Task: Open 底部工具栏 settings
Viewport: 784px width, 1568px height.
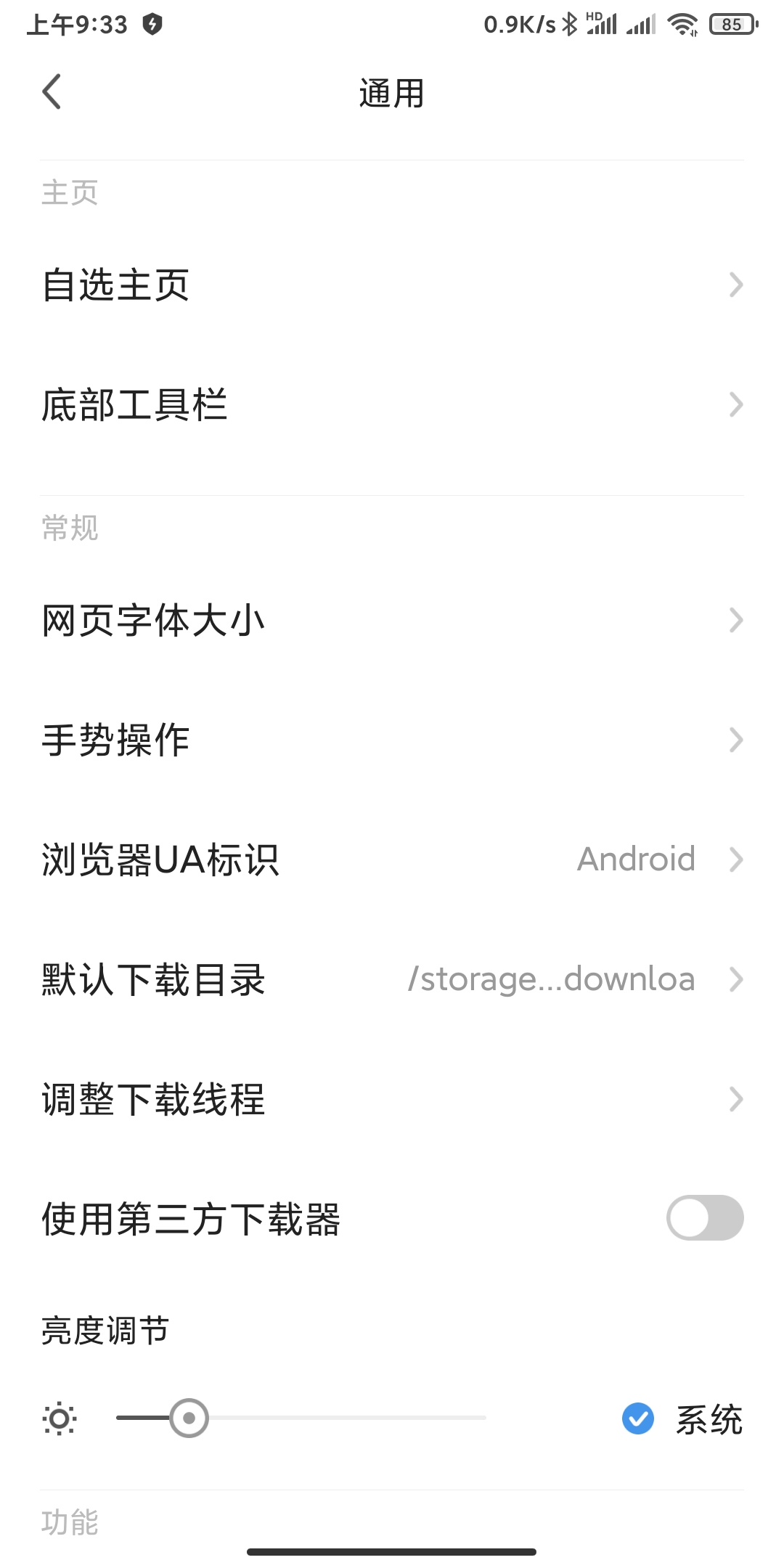Action: pyautogui.click(x=392, y=405)
